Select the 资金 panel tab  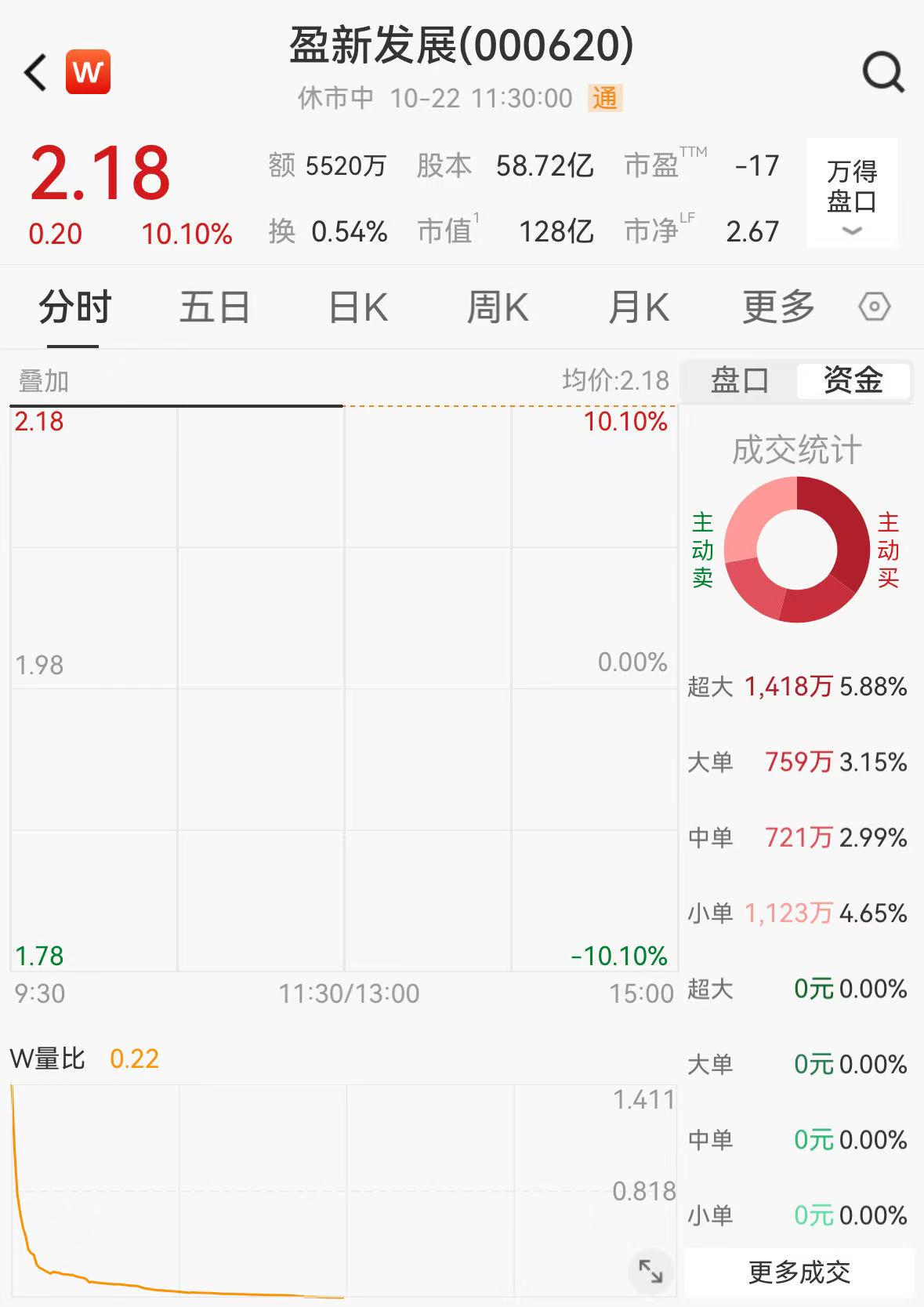(x=853, y=381)
